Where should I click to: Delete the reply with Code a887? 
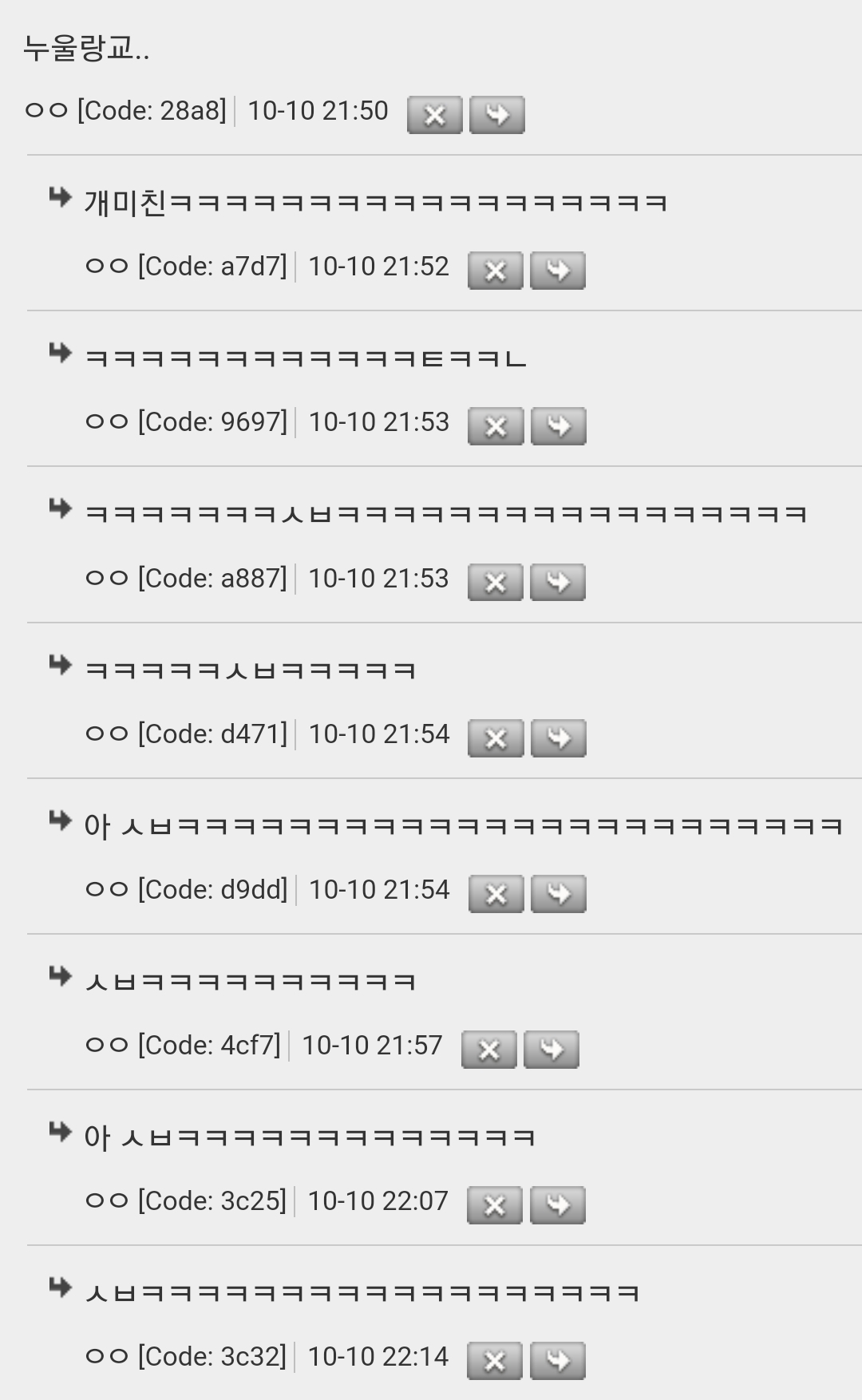496,582
